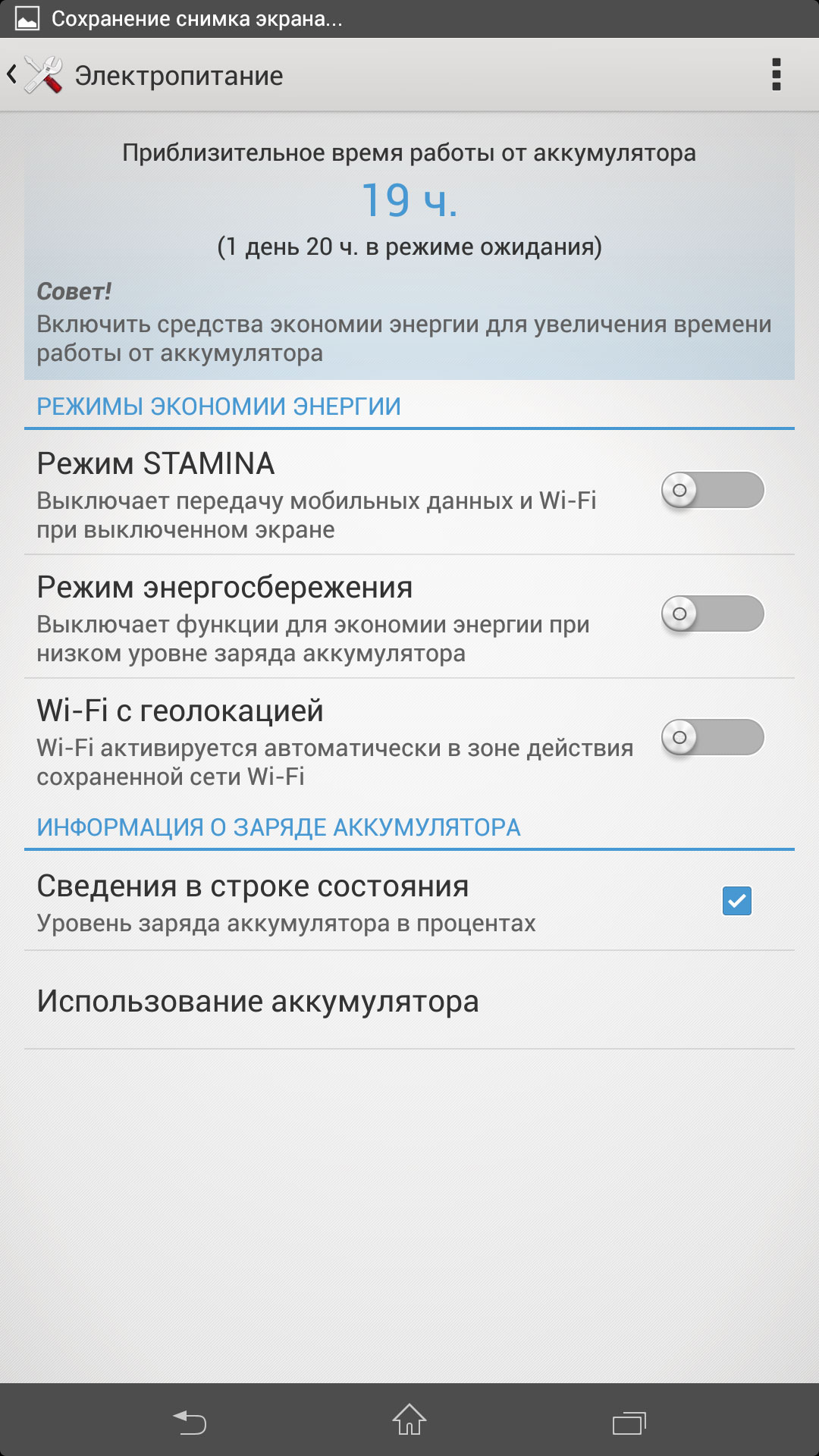Open the recent apps view

[x=629, y=1423]
